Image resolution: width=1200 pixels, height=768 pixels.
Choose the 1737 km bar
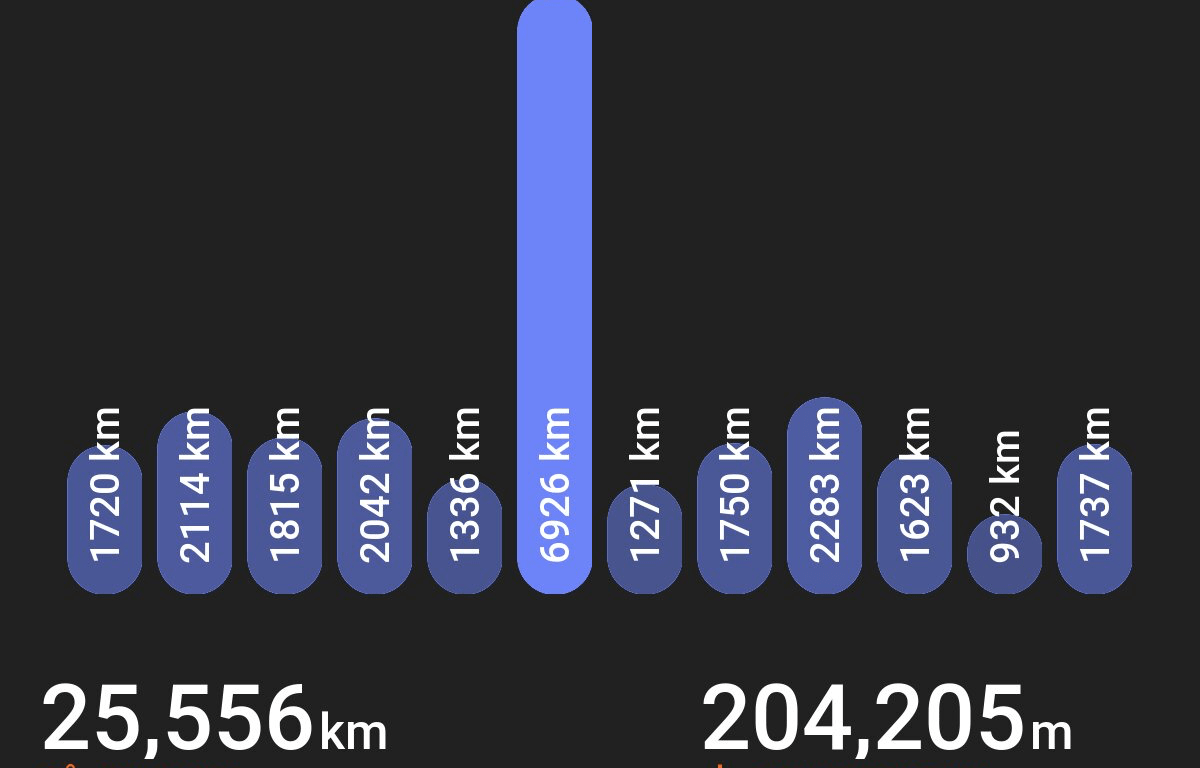point(1094,519)
